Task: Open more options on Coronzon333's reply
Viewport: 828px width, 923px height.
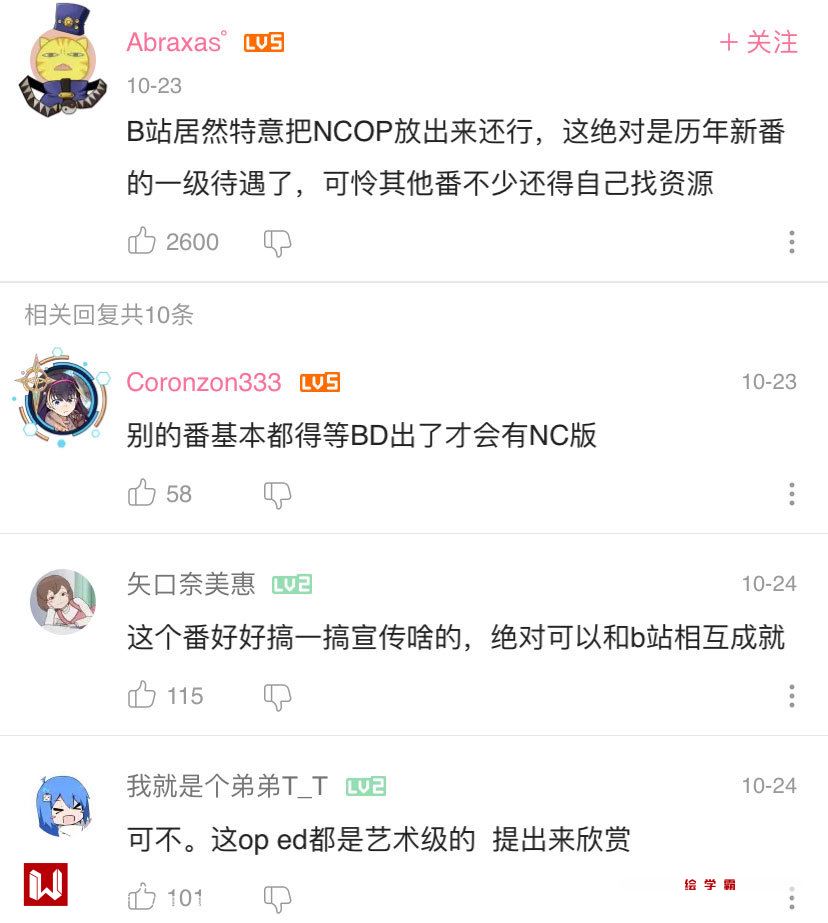Action: pos(791,493)
